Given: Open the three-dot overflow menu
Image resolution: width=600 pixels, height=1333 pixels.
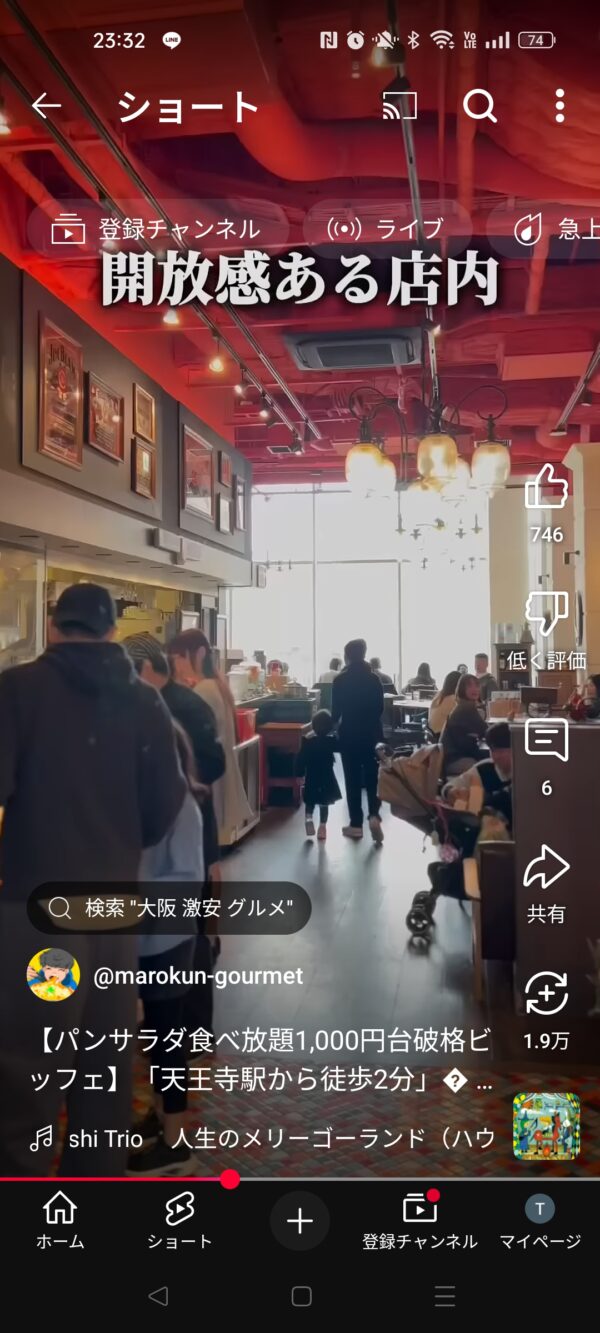Looking at the screenshot, I should (x=559, y=106).
